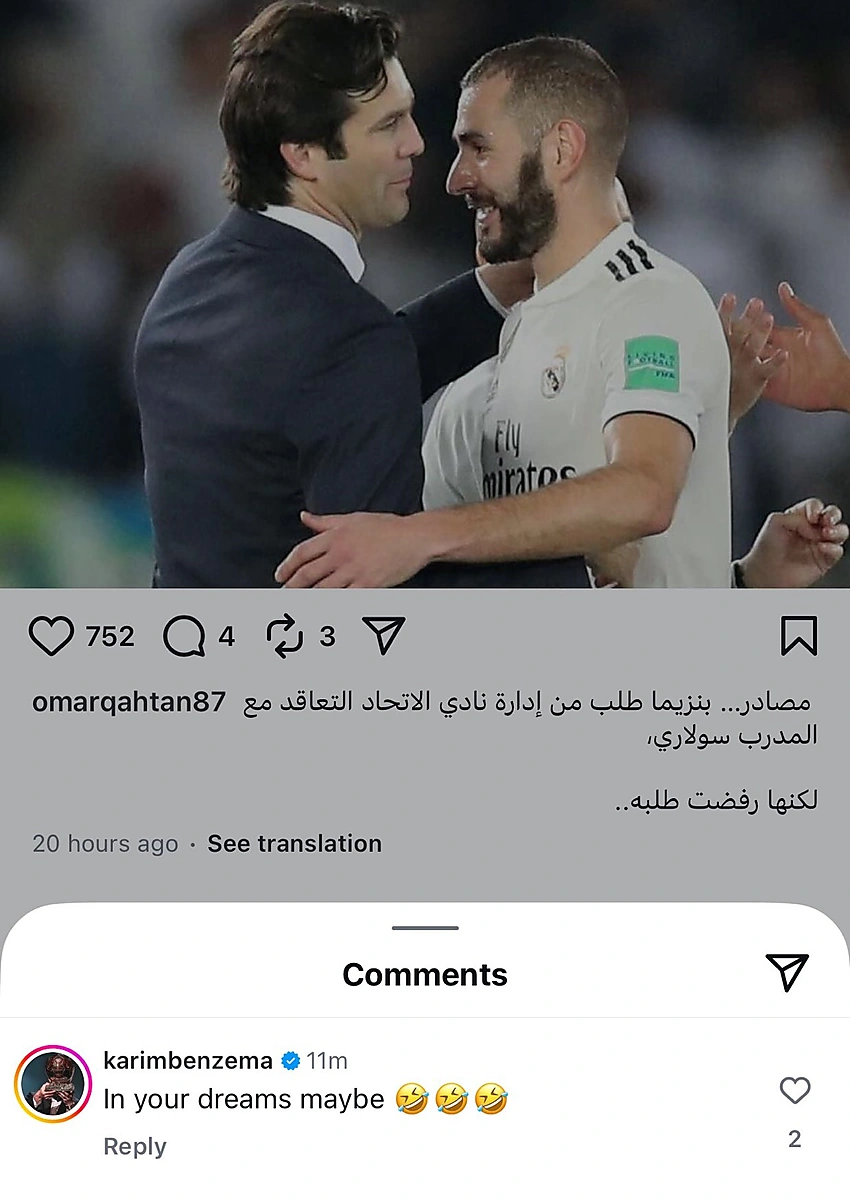The width and height of the screenshot is (850, 1200).
Task: Reply to karimbenzema's comment
Action: coord(135,1146)
